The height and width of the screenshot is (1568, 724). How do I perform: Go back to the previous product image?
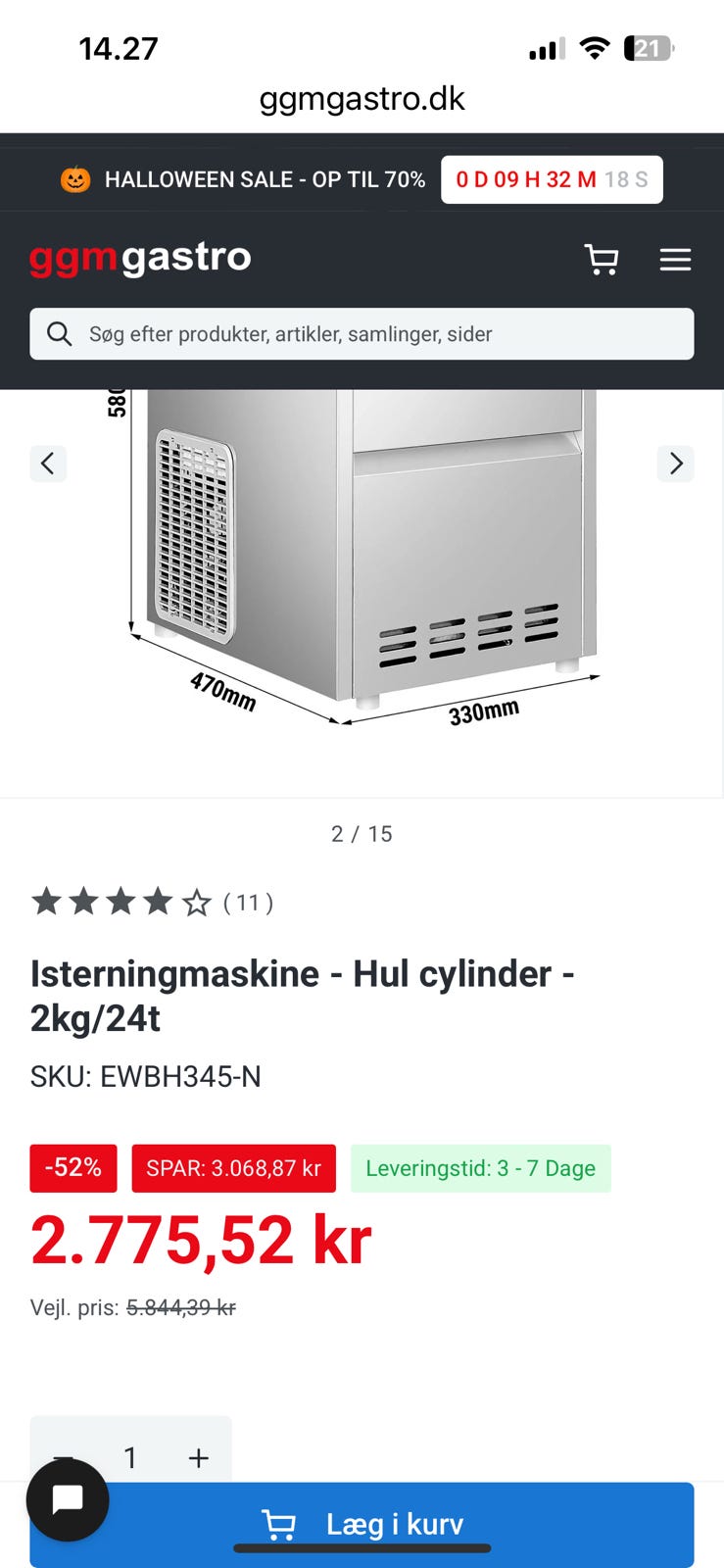49,464
